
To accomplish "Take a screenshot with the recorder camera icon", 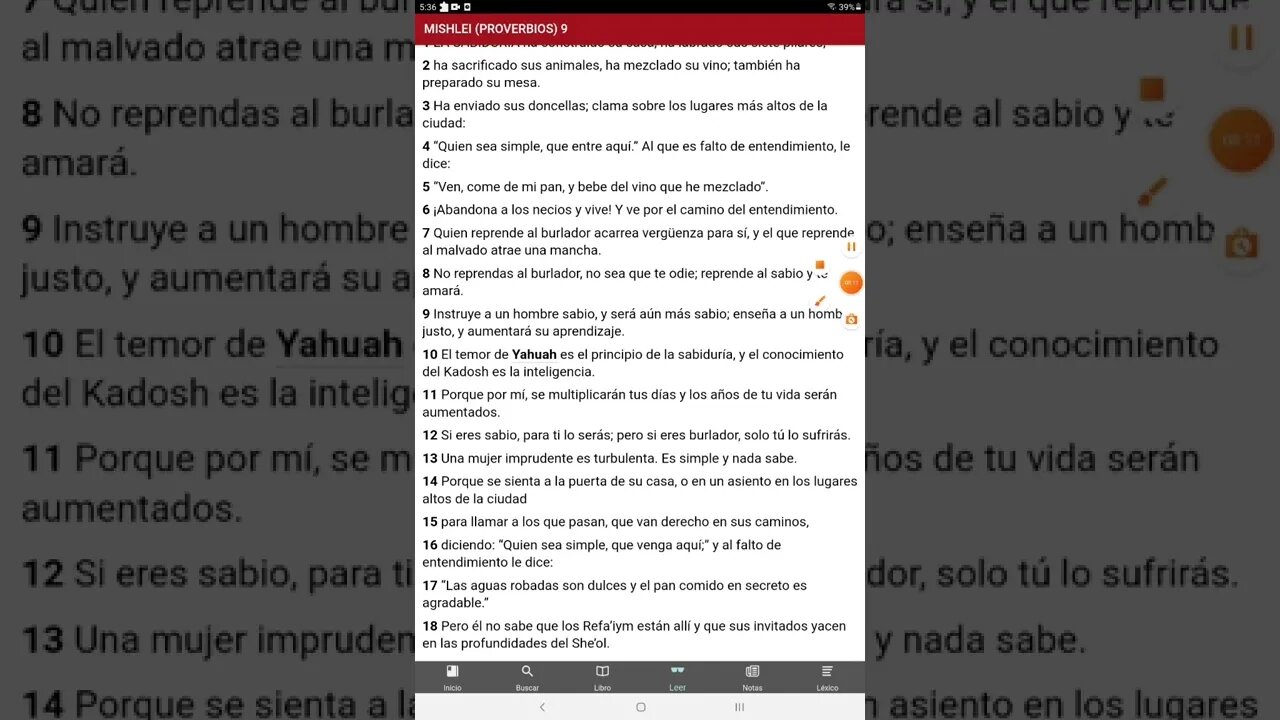I will tap(851, 320).
